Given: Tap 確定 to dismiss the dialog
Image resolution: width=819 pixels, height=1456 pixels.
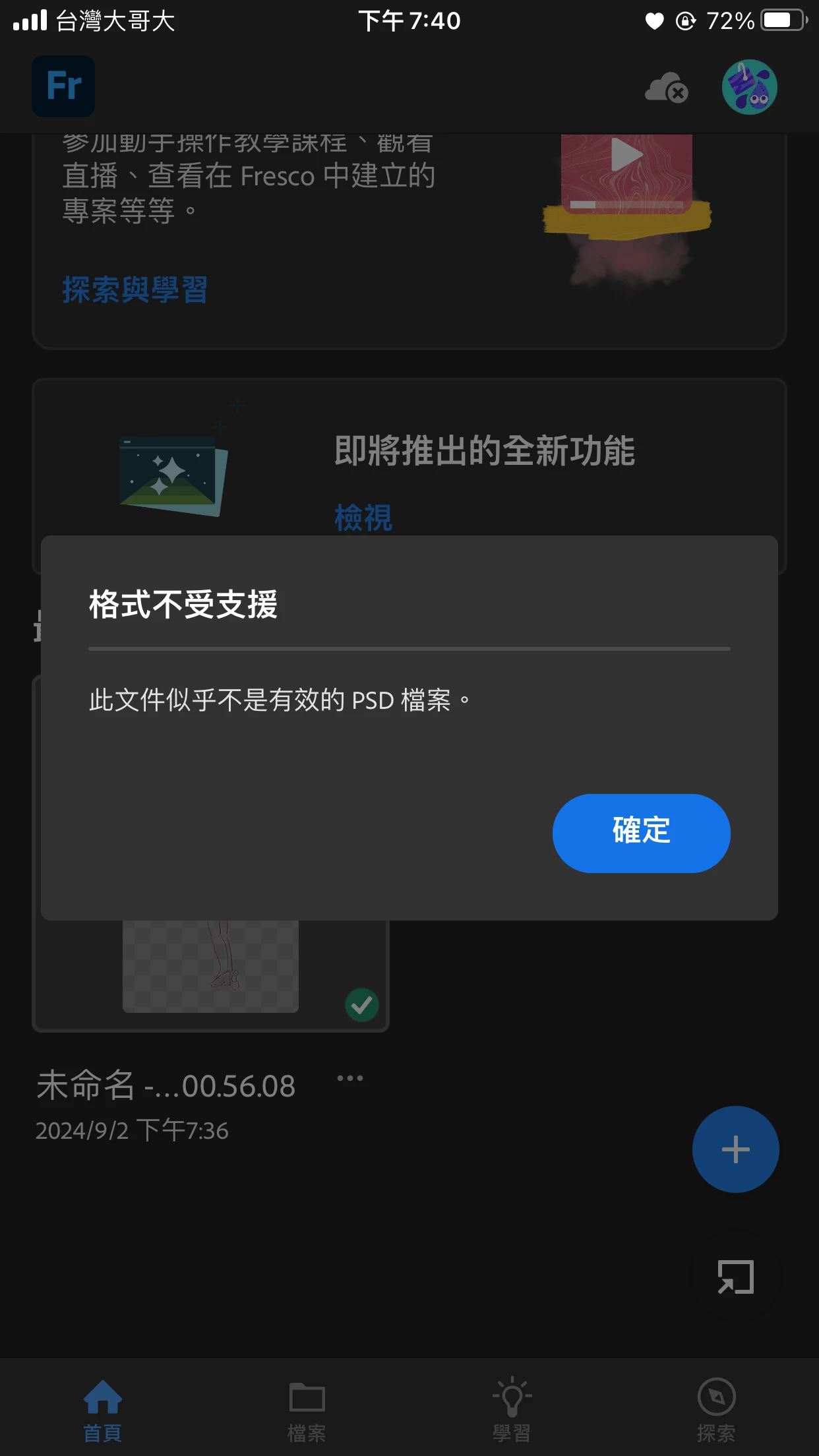Looking at the screenshot, I should 641,833.
